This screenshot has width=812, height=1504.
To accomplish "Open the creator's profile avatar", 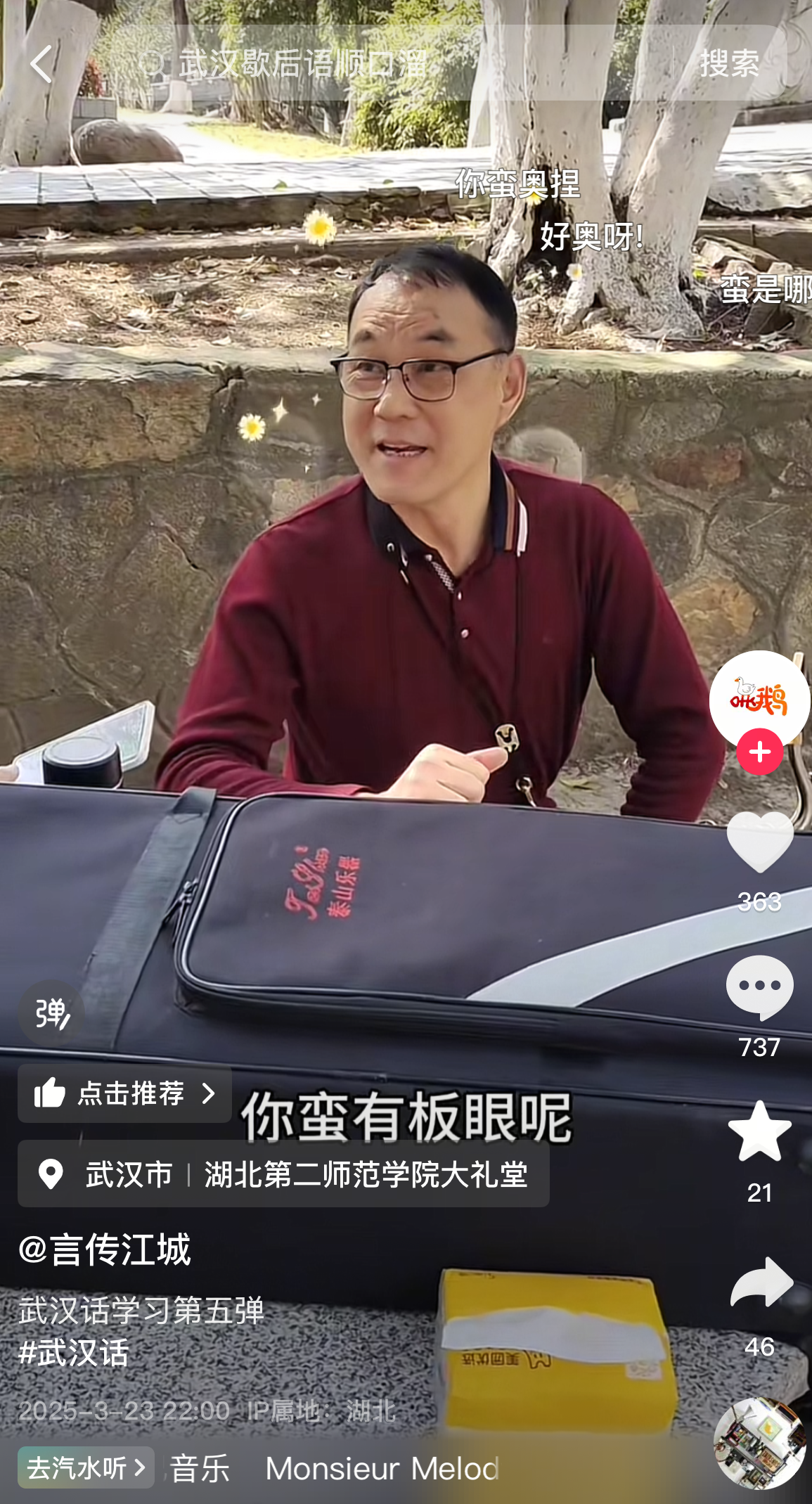I will (759, 698).
